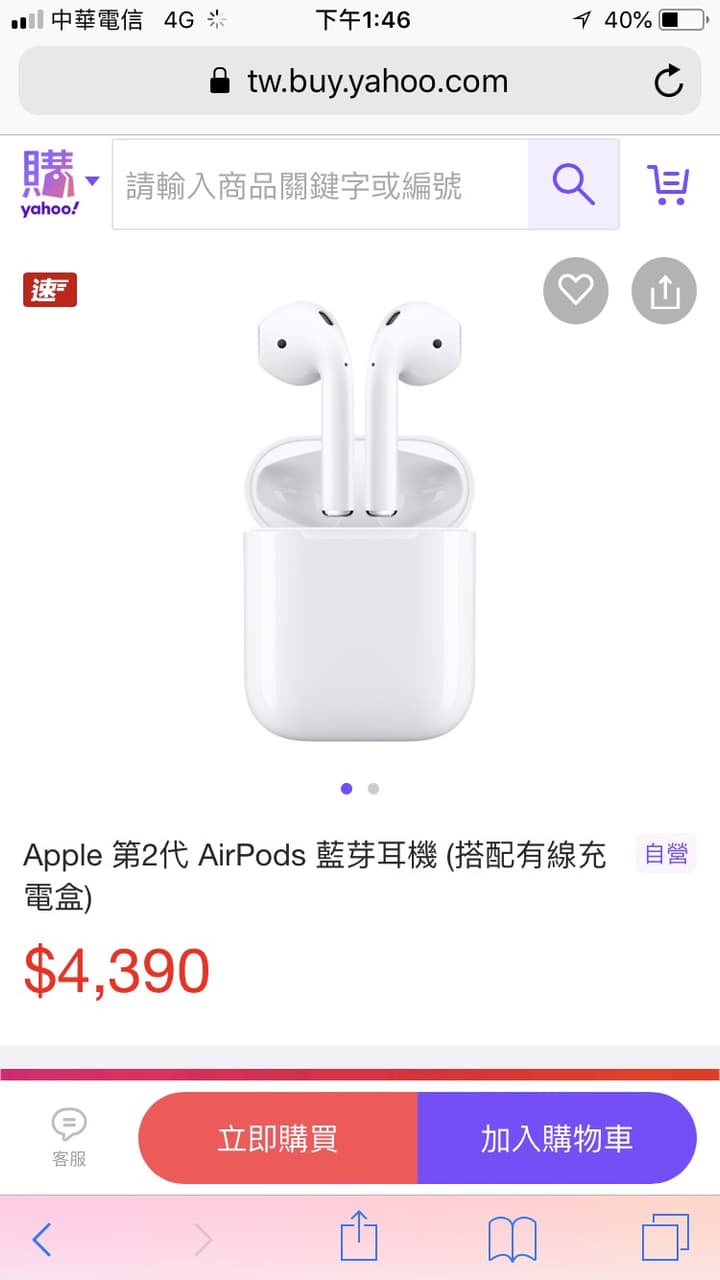Open Safari's share sheet icon
This screenshot has height=1280, width=720.
359,1240
